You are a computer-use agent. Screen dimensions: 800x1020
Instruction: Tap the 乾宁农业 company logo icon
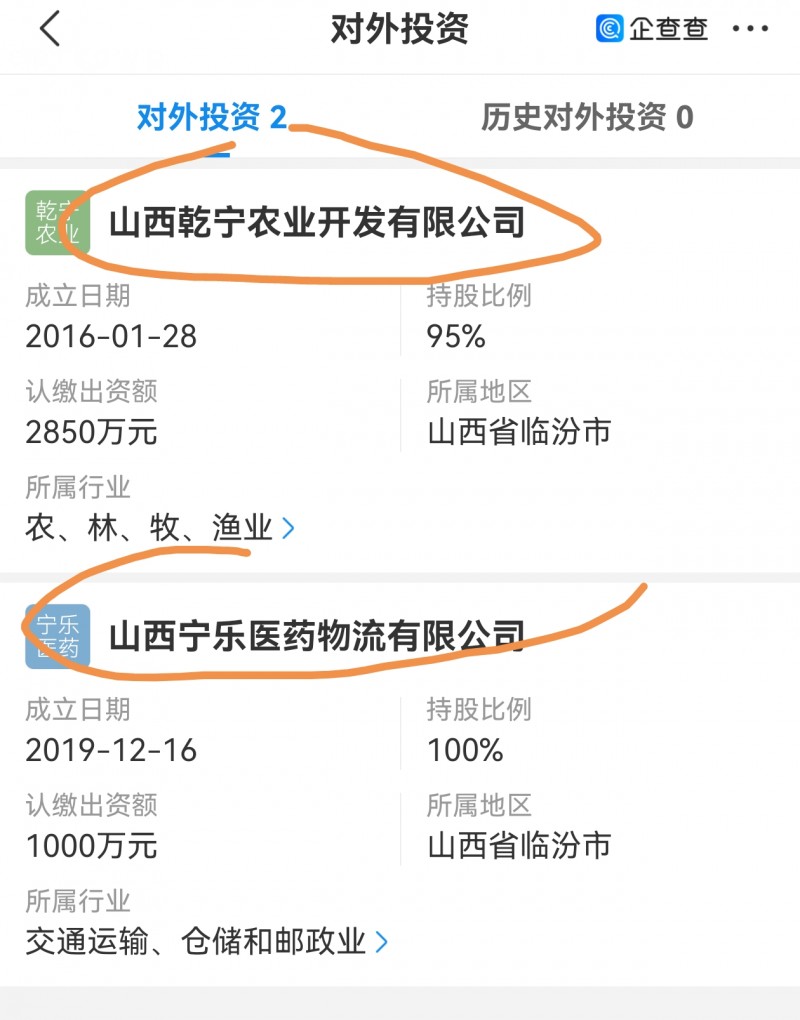point(57,224)
